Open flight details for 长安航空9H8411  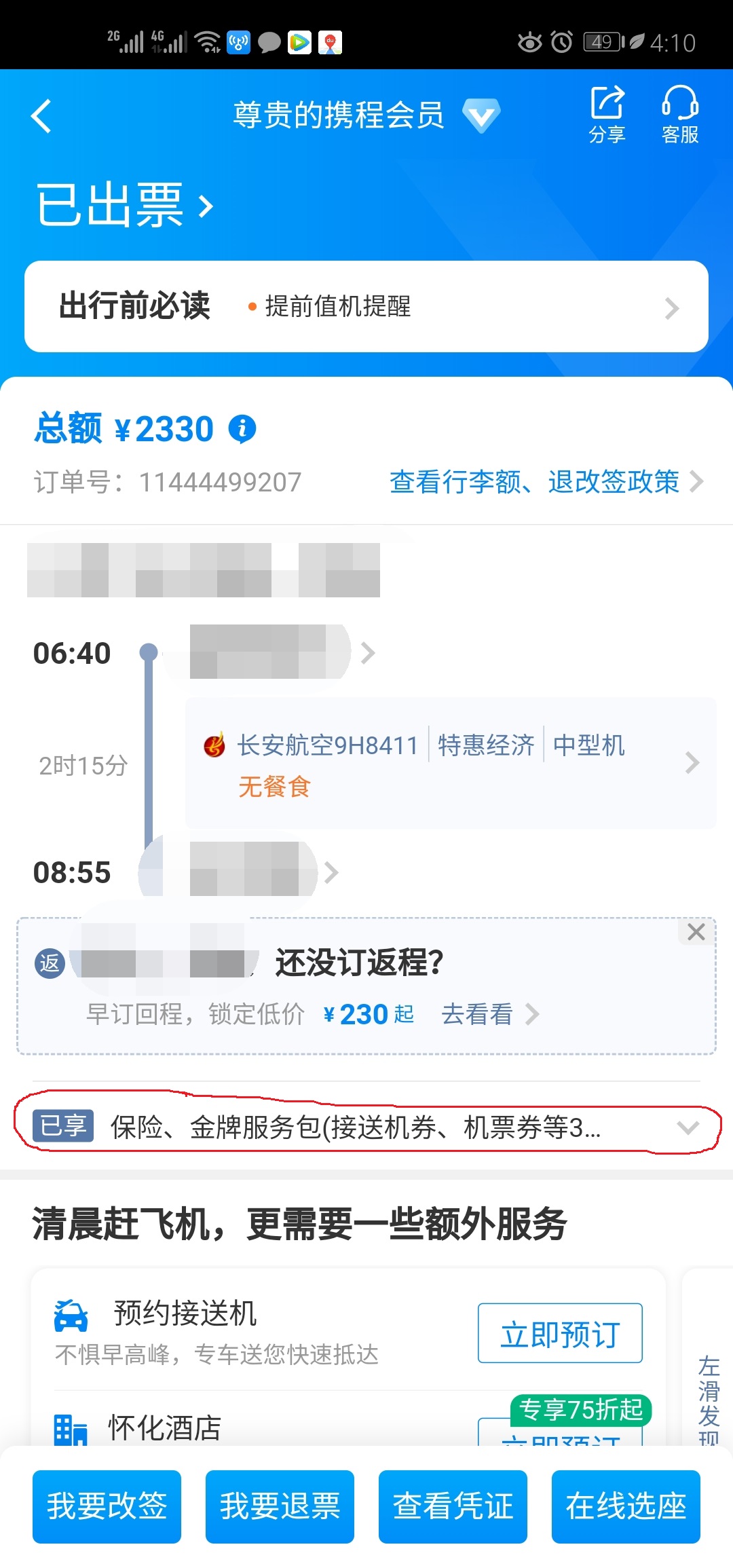(x=451, y=763)
